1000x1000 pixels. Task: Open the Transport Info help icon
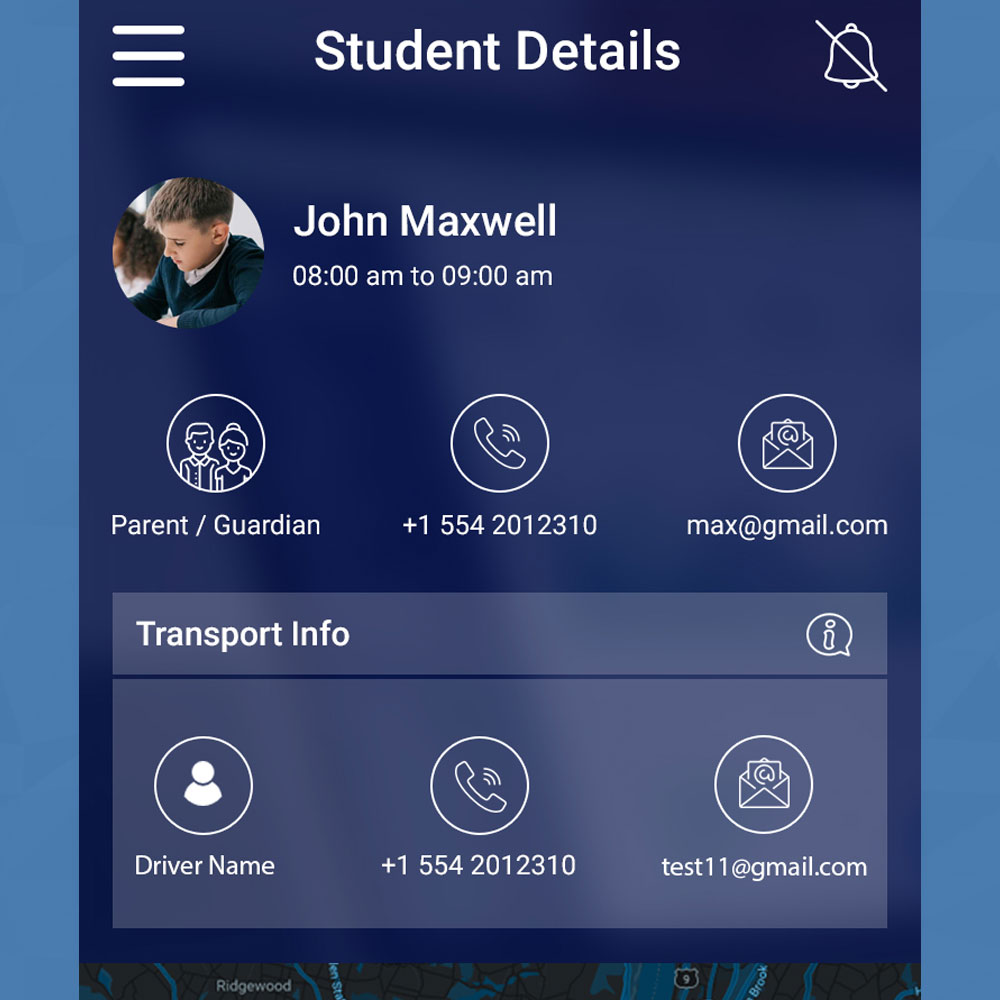(x=828, y=634)
